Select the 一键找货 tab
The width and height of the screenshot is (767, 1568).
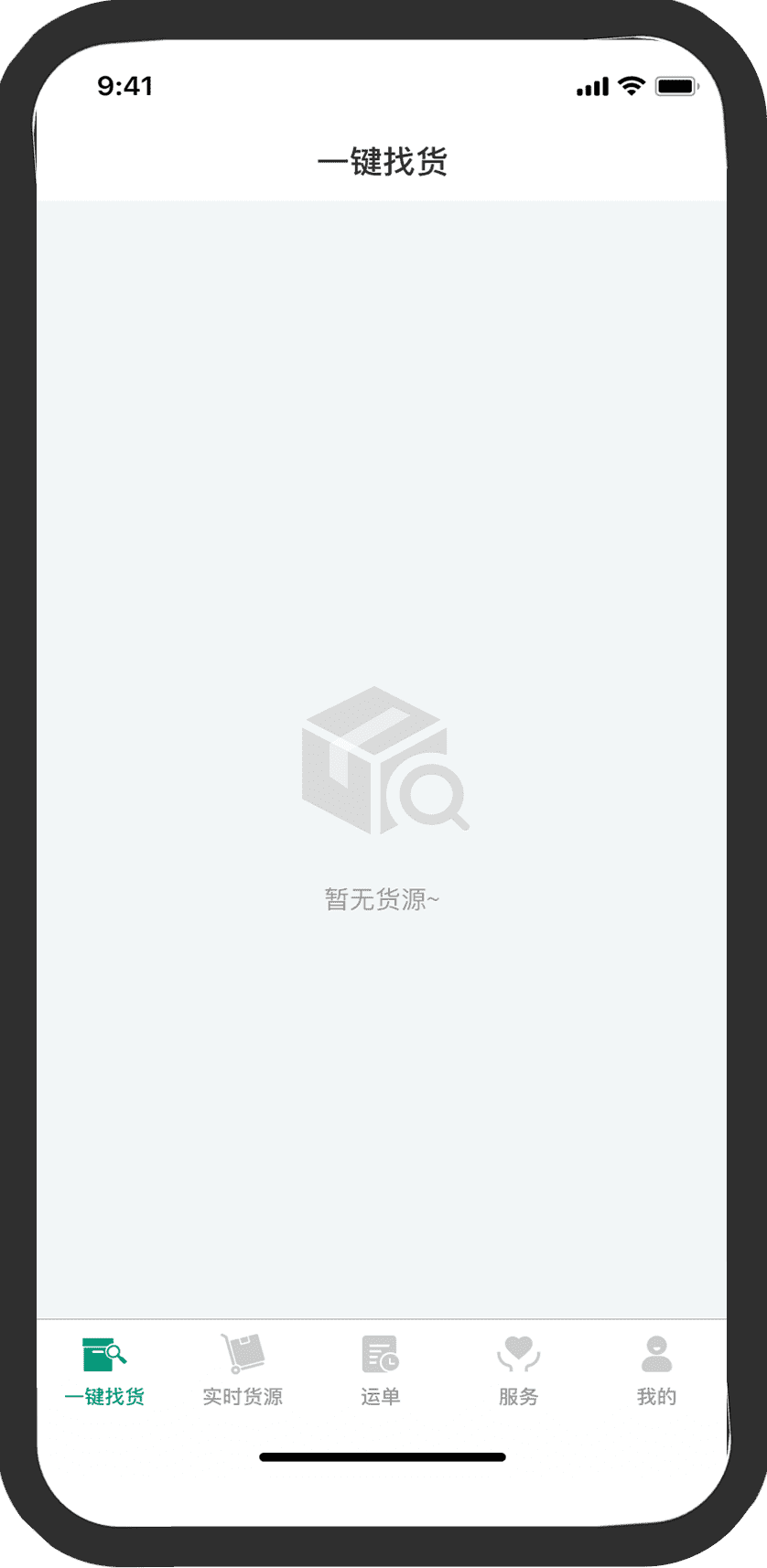104,1370
